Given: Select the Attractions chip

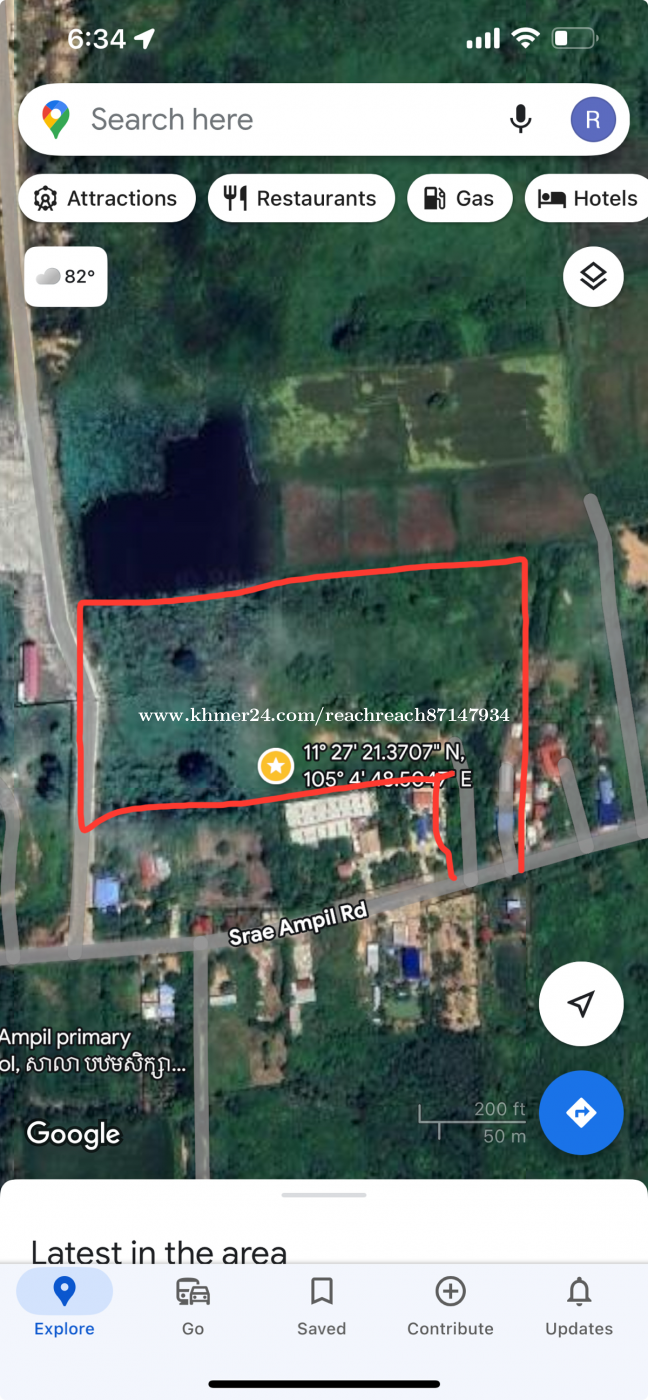Looking at the screenshot, I should 106,198.
